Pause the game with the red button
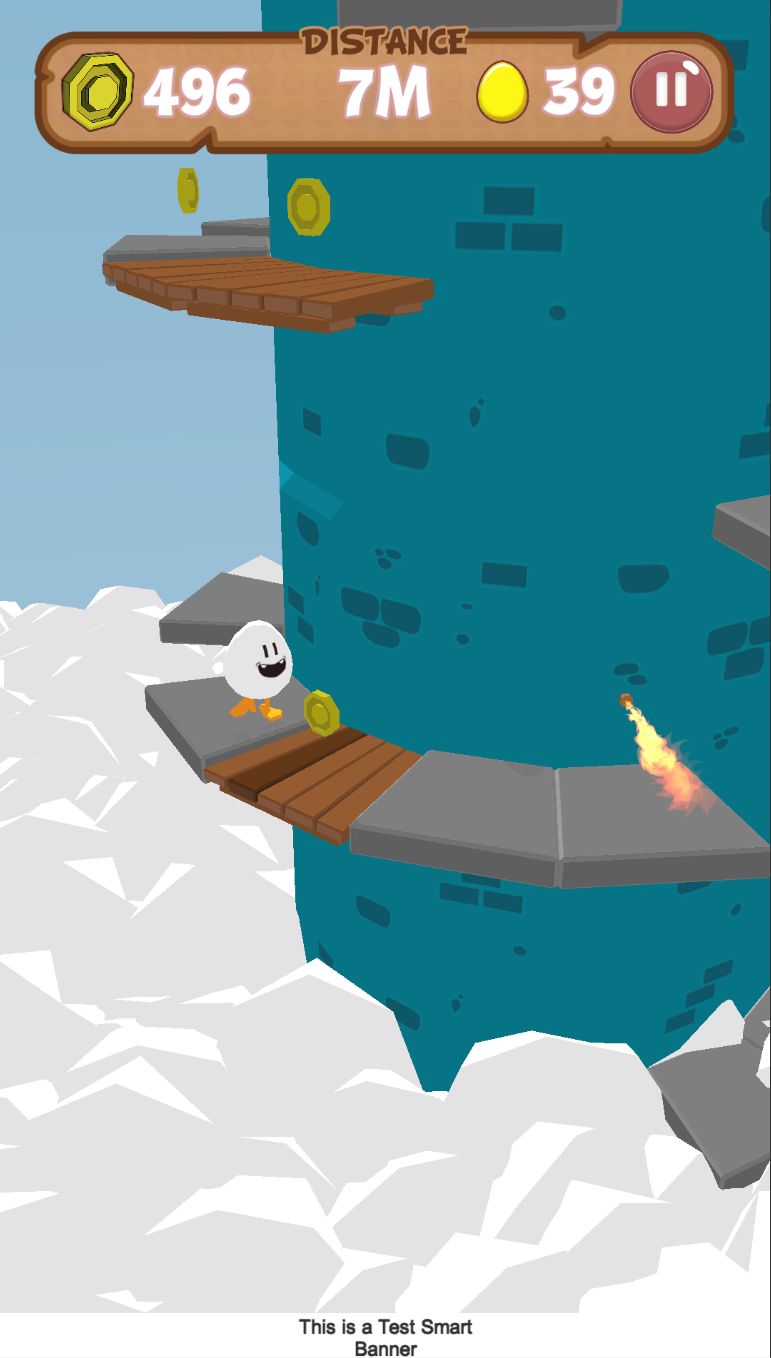This screenshot has height=1358, width=771. point(671,92)
